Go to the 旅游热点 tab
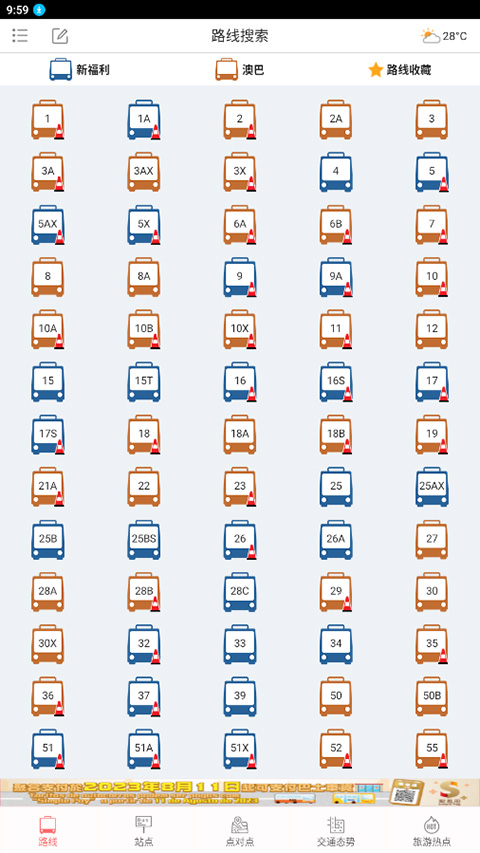This screenshot has height=853, width=480. (x=432, y=831)
